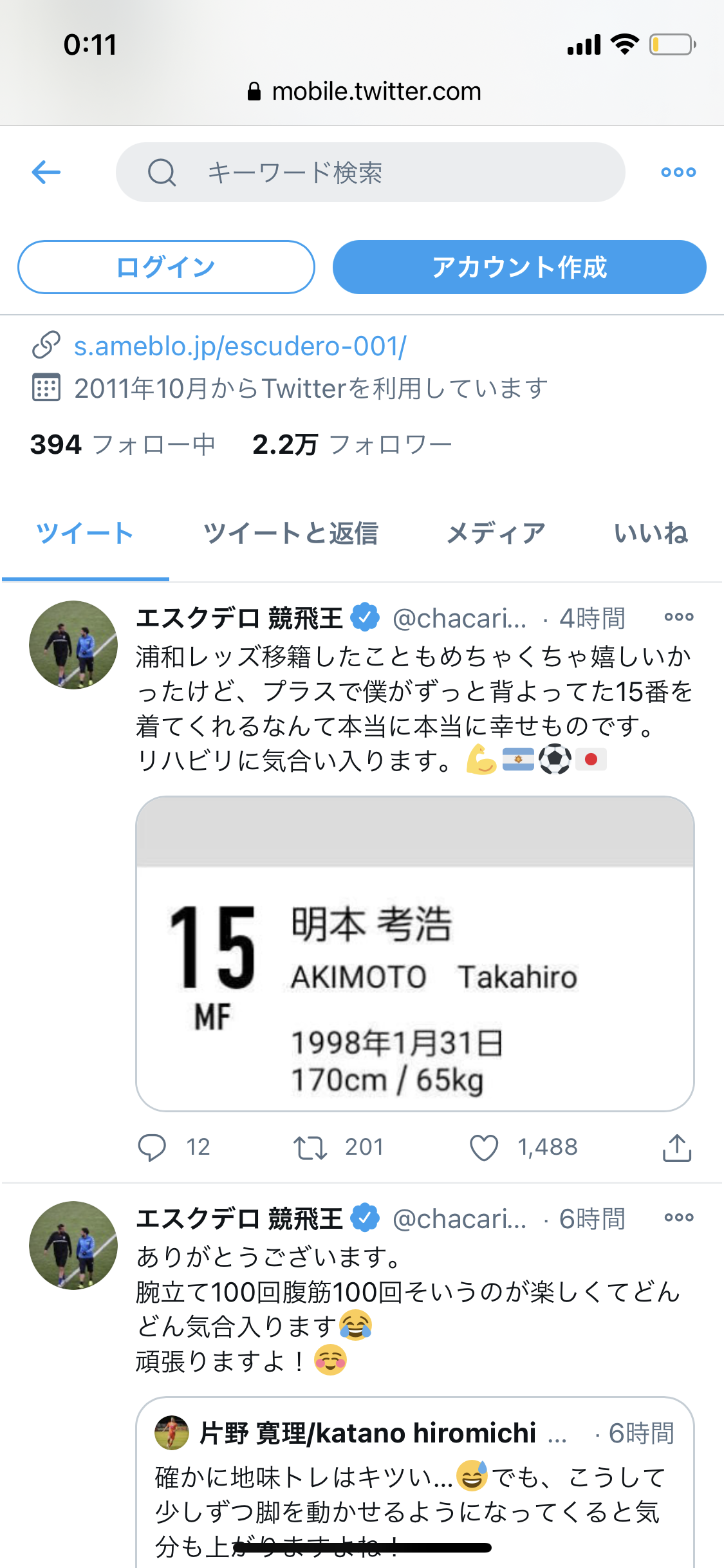
Task: Tap the キーワード検索 search field
Action: pyautogui.click(x=370, y=173)
